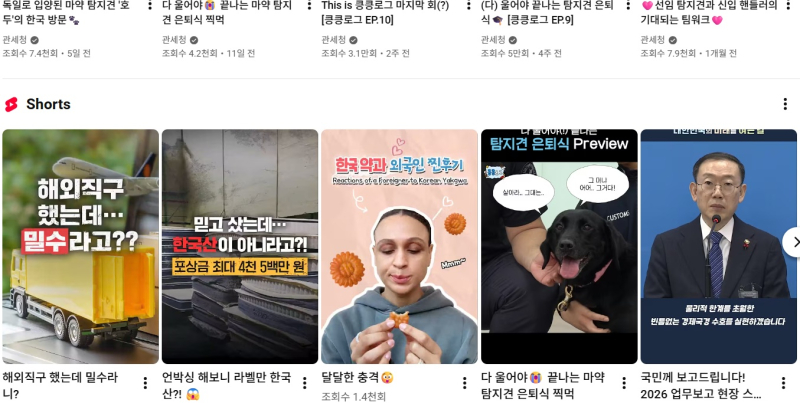Open options for '달달한 충격' short

[464, 383]
